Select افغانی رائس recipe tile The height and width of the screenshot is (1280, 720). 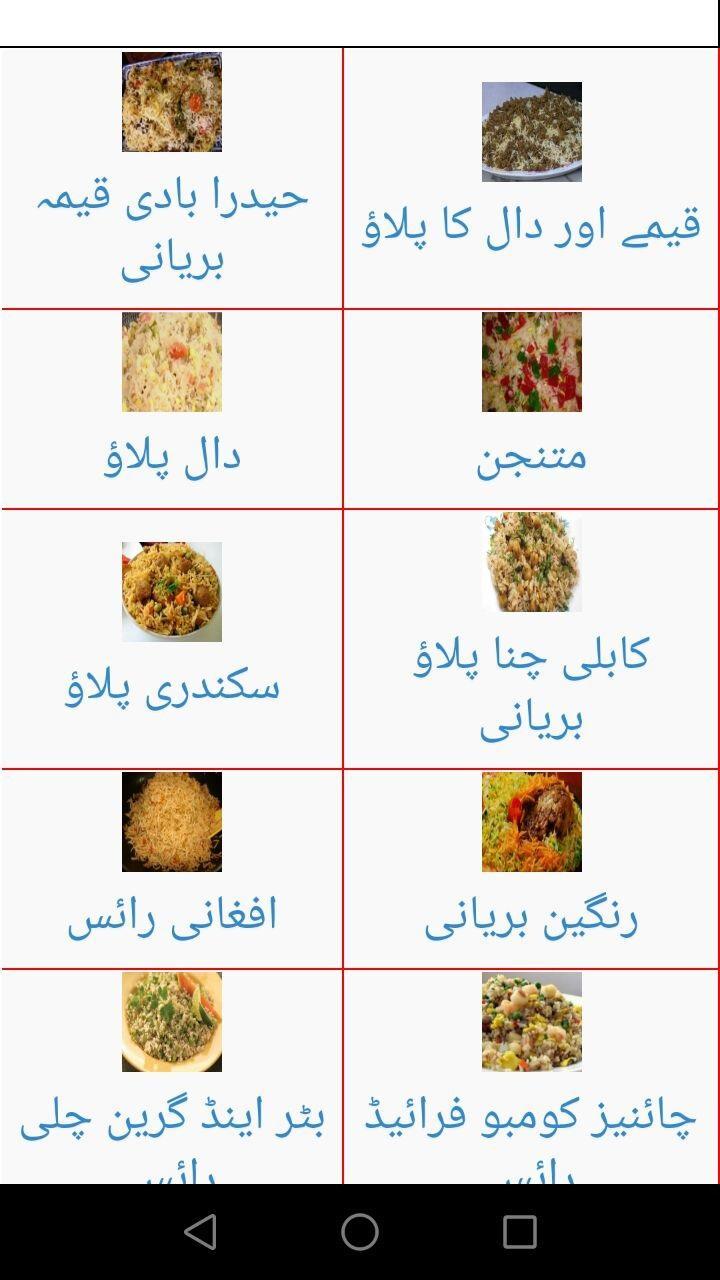point(171,870)
